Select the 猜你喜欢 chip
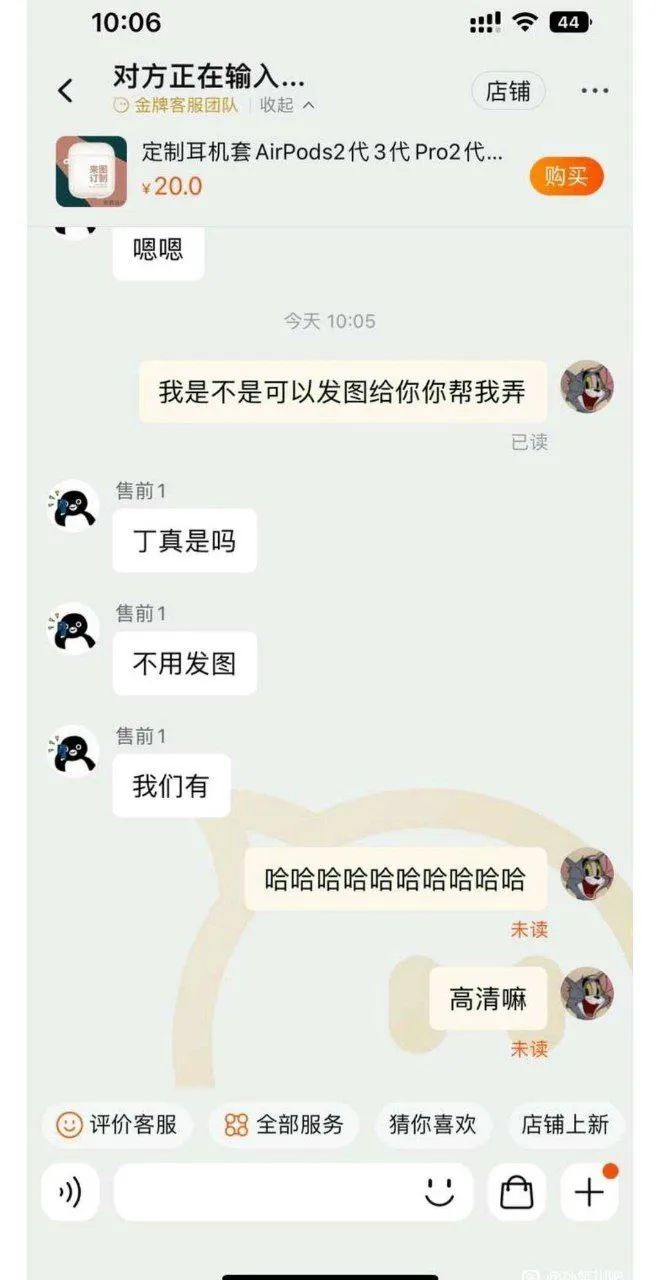This screenshot has width=660, height=1280. [x=432, y=1124]
